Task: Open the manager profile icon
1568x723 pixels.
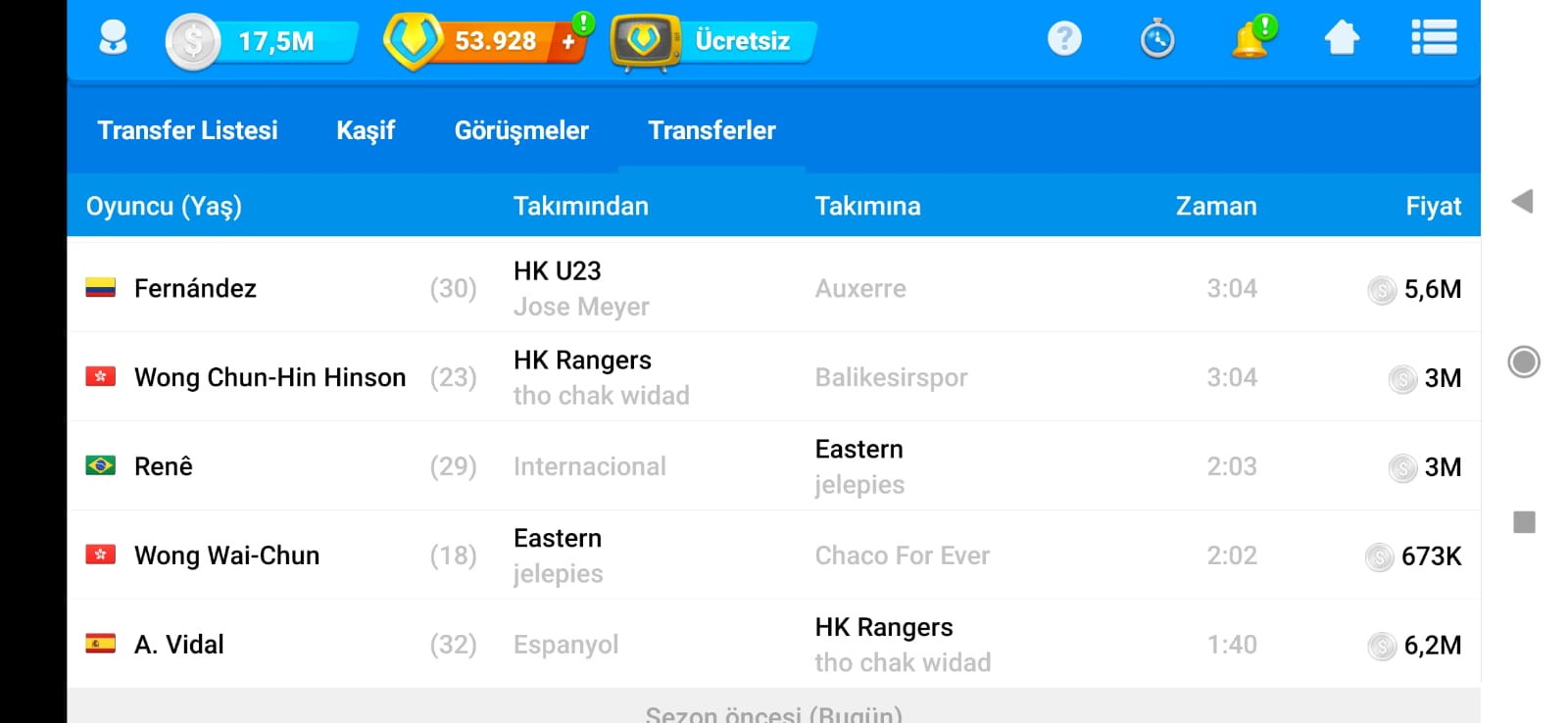Action: click(114, 39)
